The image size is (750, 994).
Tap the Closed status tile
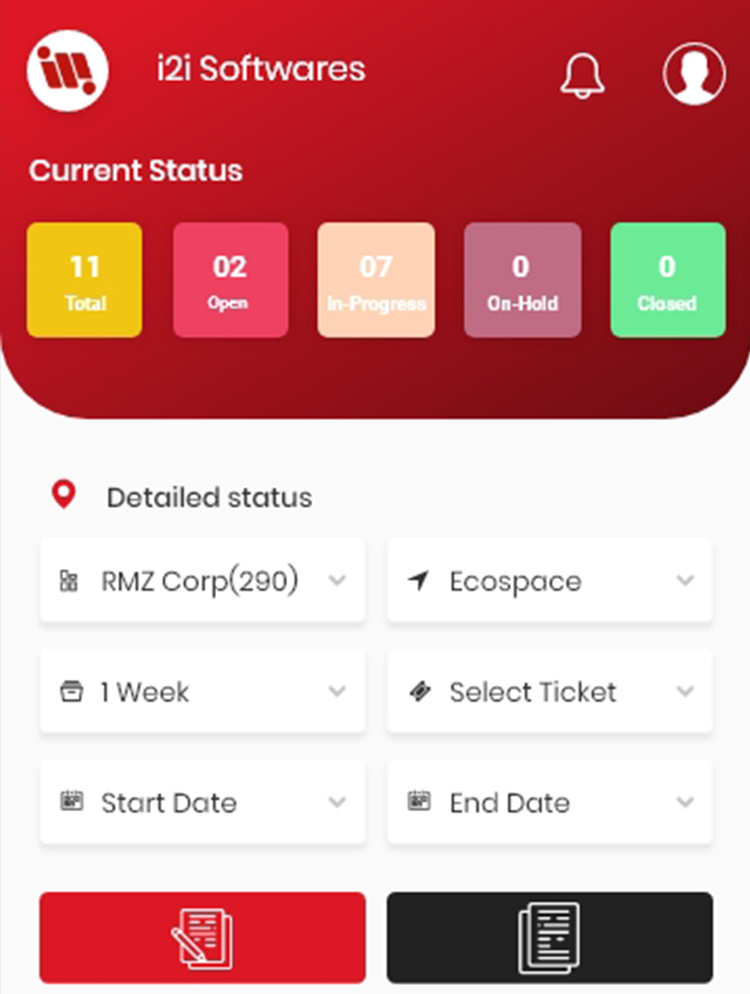coord(667,280)
